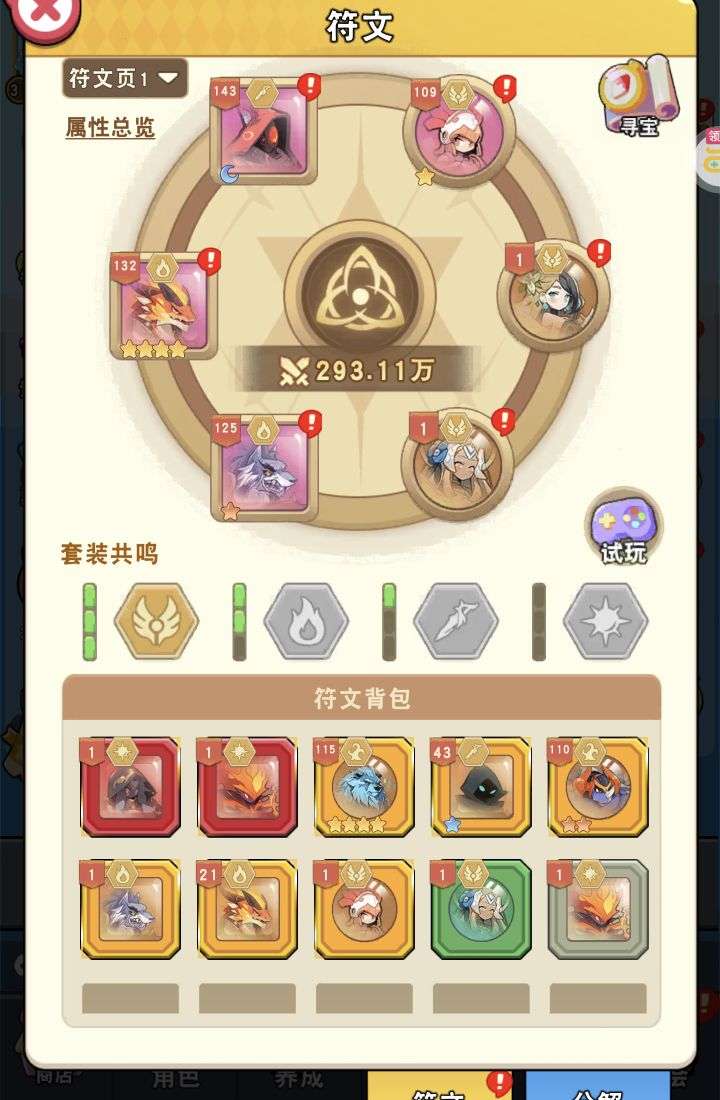View the flame set resonance hexagon
Screen dimensions: 720x1100
tap(306, 622)
